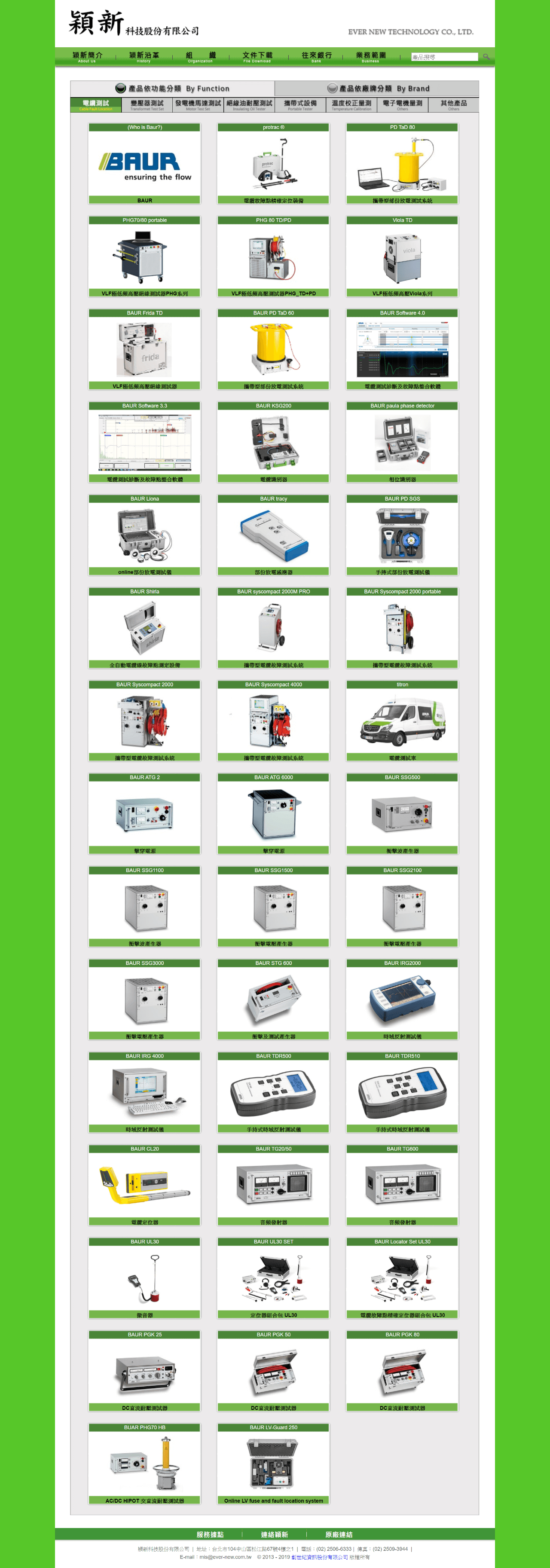Image resolution: width=550 pixels, height=1568 pixels.
Task: View the Viola TD product
Action: 402,256
